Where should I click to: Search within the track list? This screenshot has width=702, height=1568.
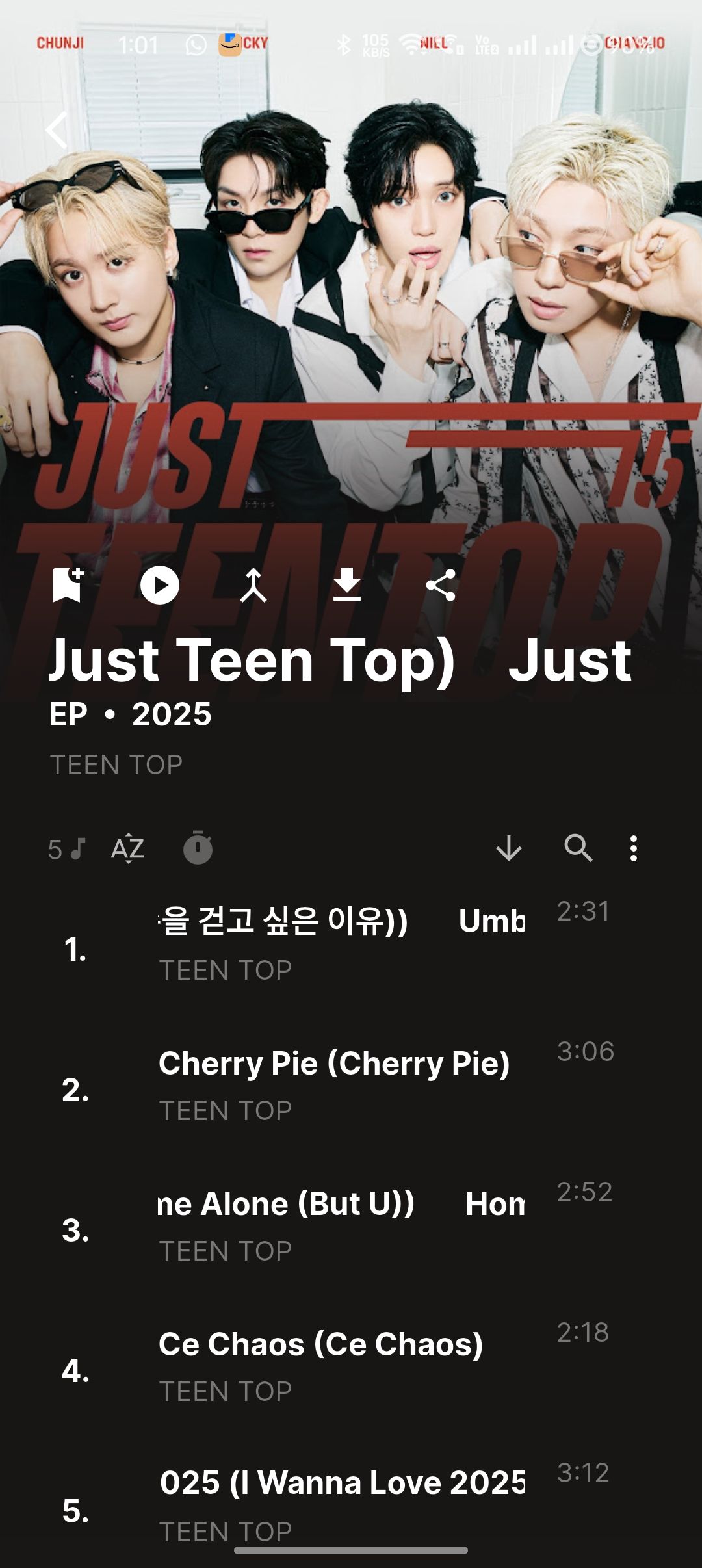(578, 848)
